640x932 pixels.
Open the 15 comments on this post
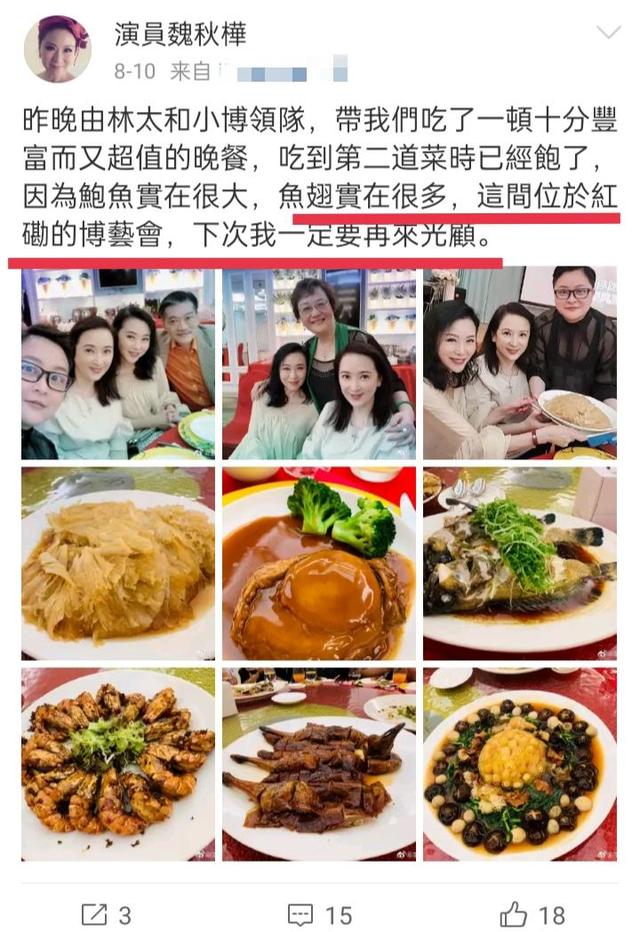319,913
